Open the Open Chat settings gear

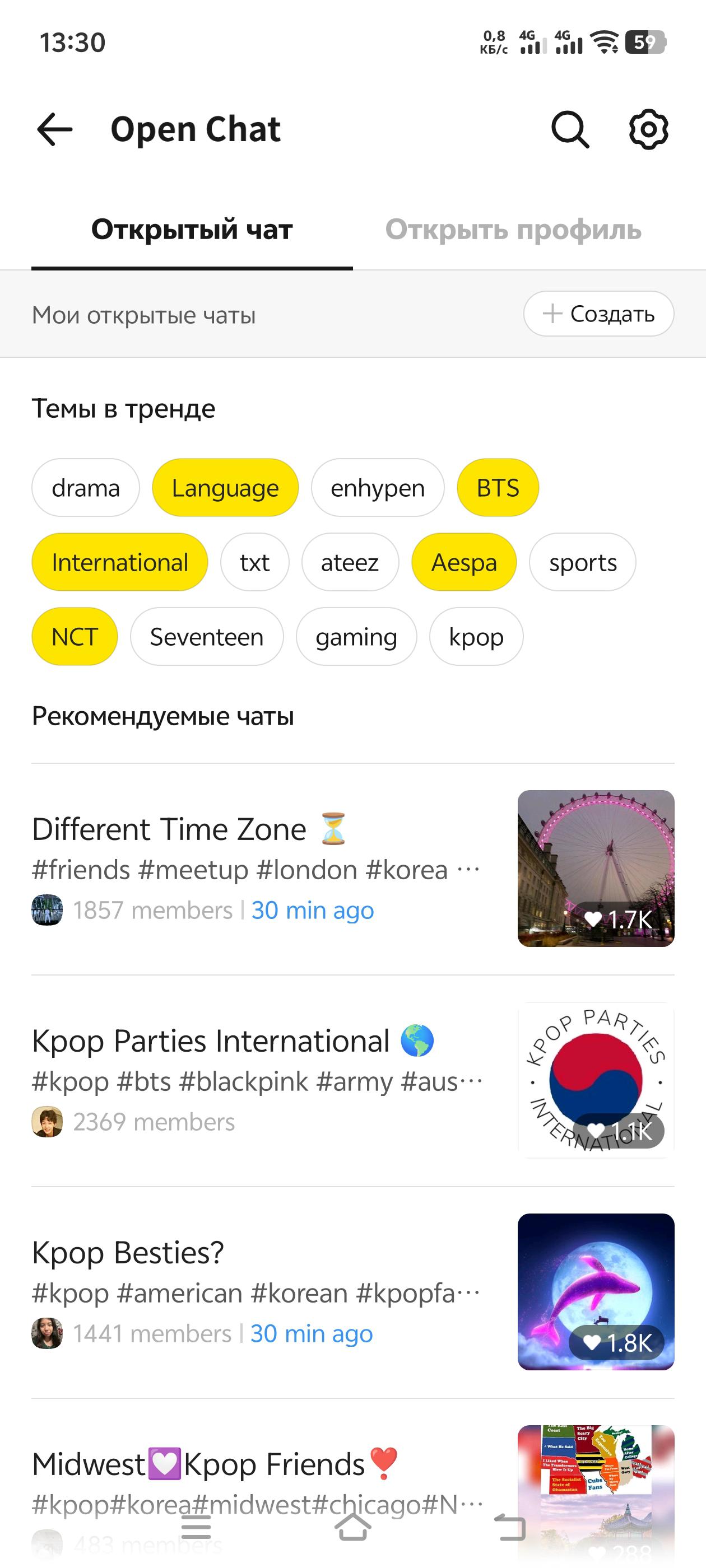tap(648, 128)
